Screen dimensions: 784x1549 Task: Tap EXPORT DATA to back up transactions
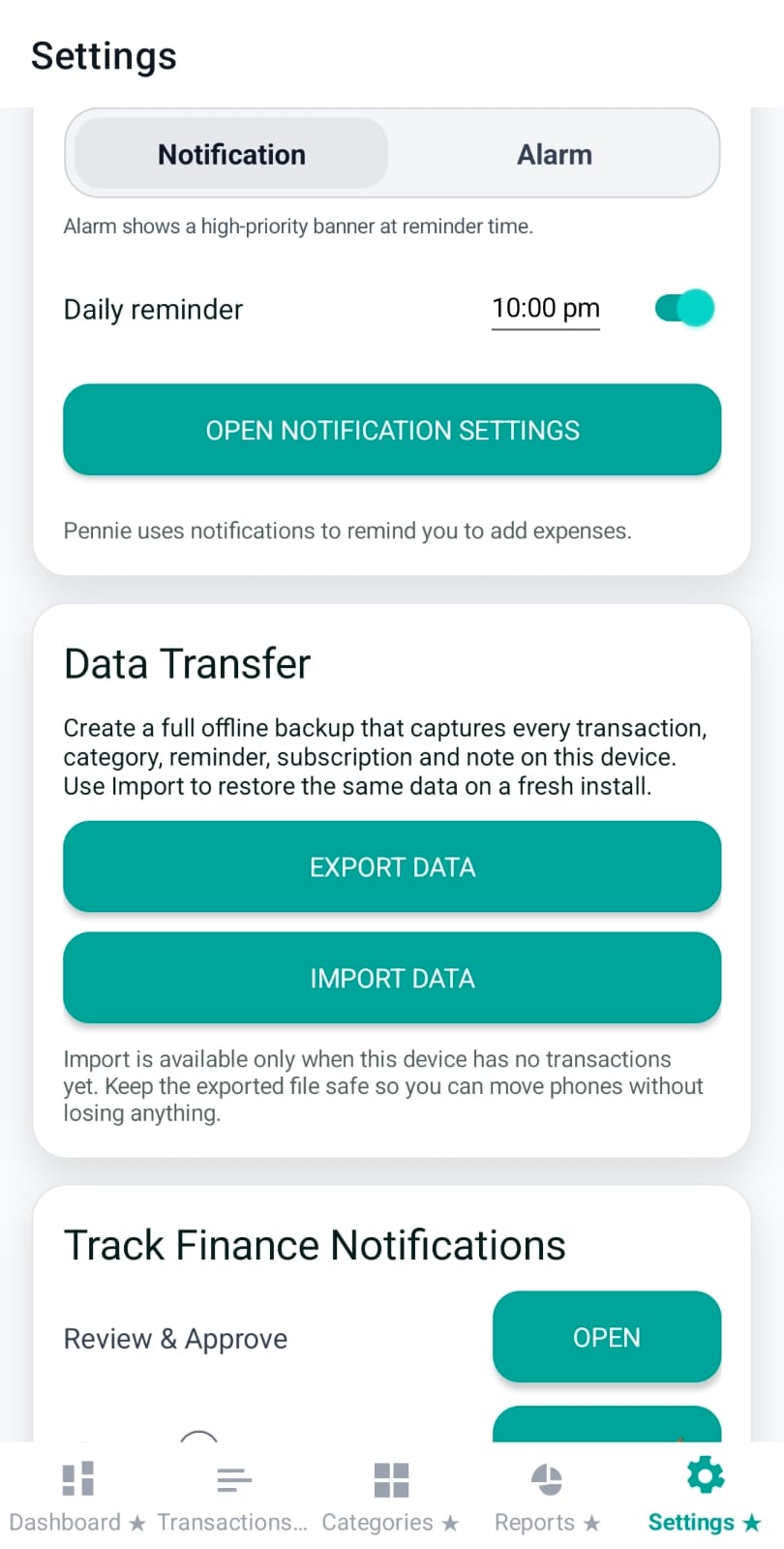coord(392,866)
